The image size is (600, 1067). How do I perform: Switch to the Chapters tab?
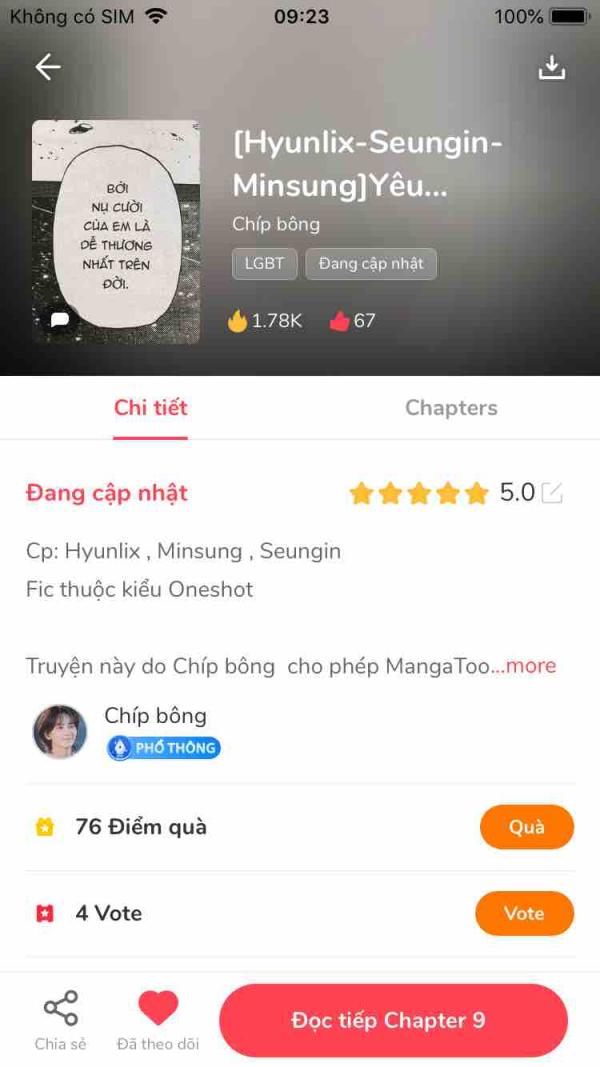click(451, 408)
